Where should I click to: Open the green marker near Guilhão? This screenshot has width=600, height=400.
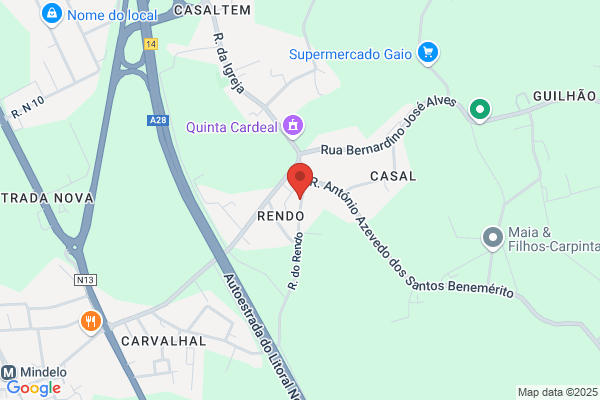click(480, 110)
